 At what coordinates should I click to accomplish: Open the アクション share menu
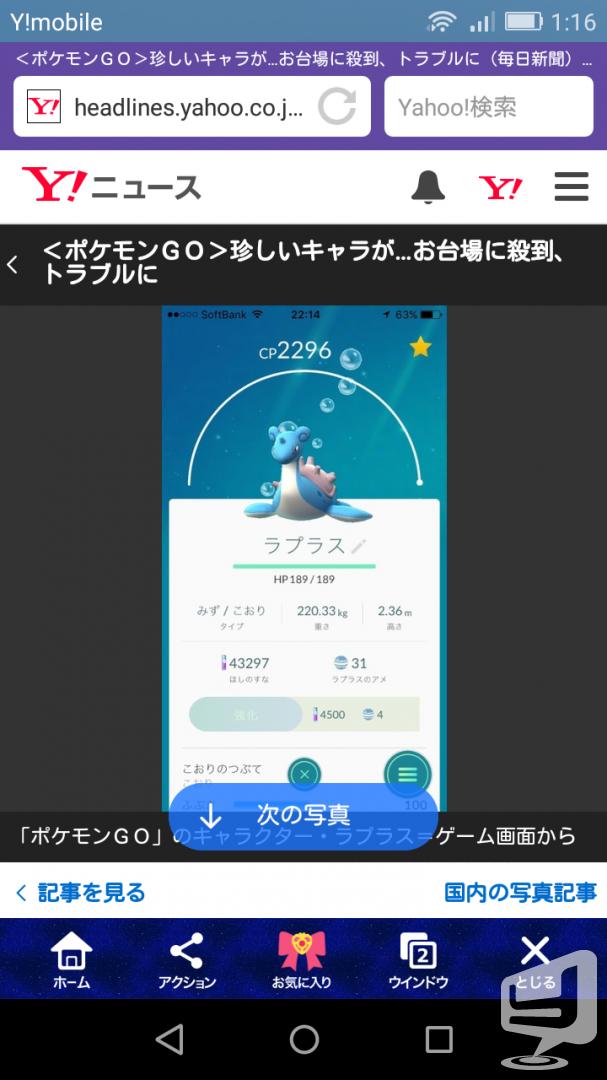(x=187, y=960)
